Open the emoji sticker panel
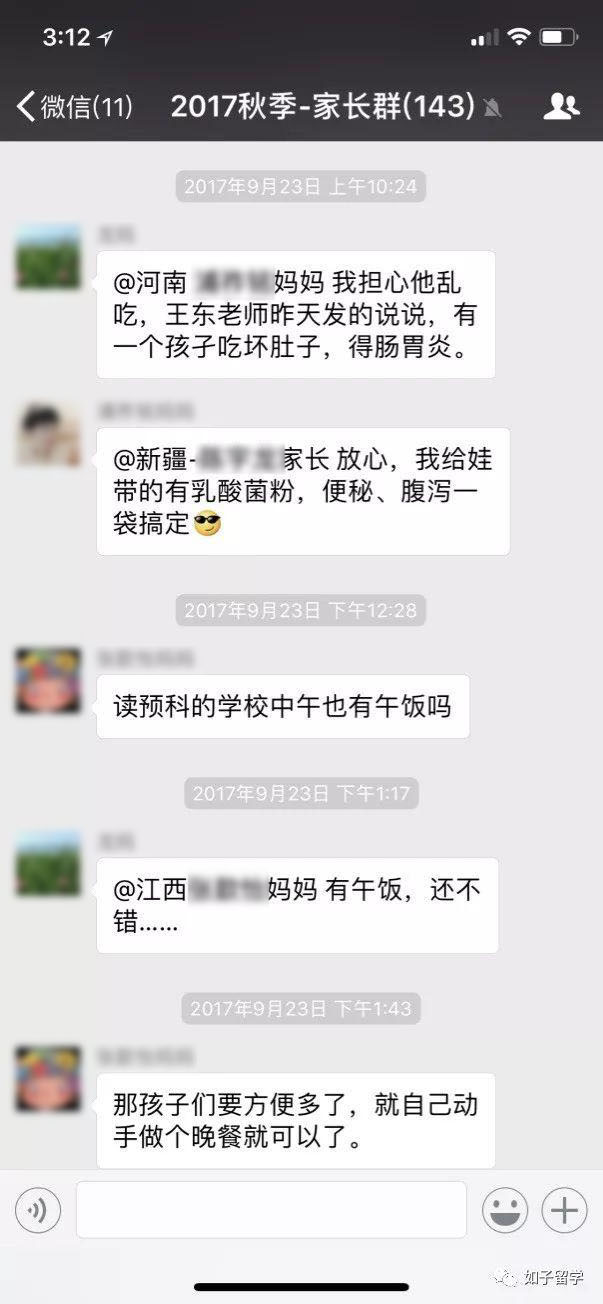This screenshot has width=603, height=1304. [x=504, y=1212]
